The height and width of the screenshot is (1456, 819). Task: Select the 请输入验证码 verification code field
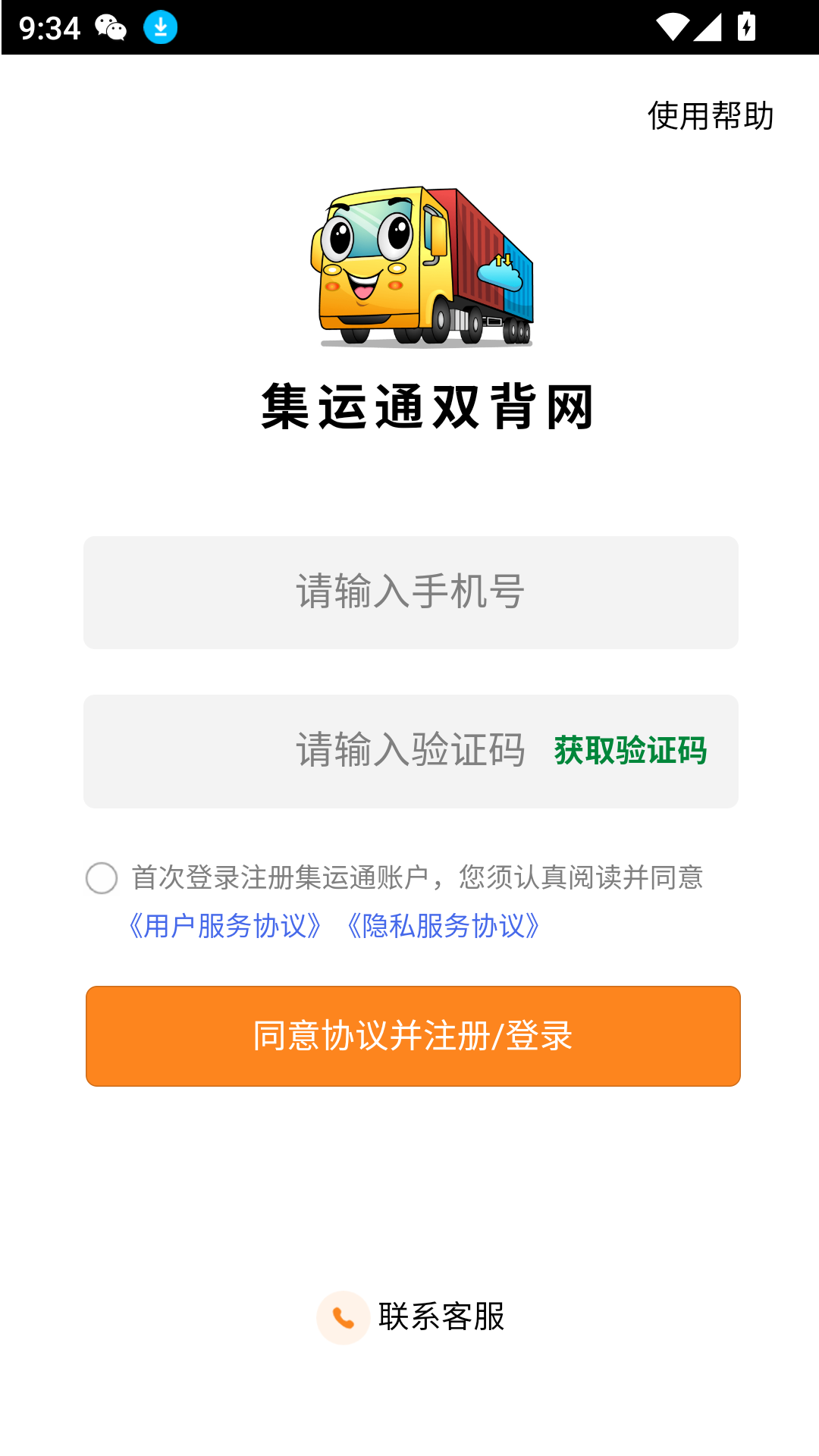click(x=364, y=751)
